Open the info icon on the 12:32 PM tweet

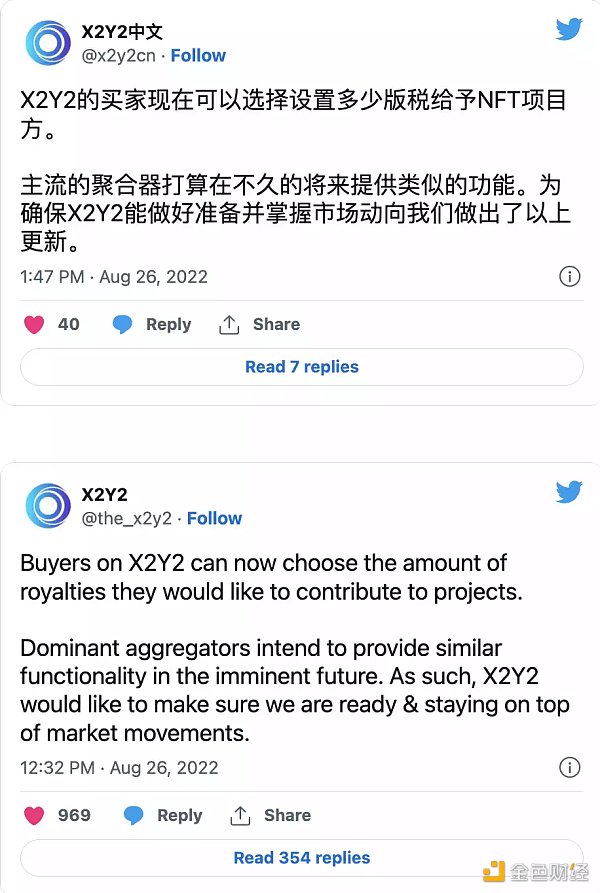click(569, 768)
